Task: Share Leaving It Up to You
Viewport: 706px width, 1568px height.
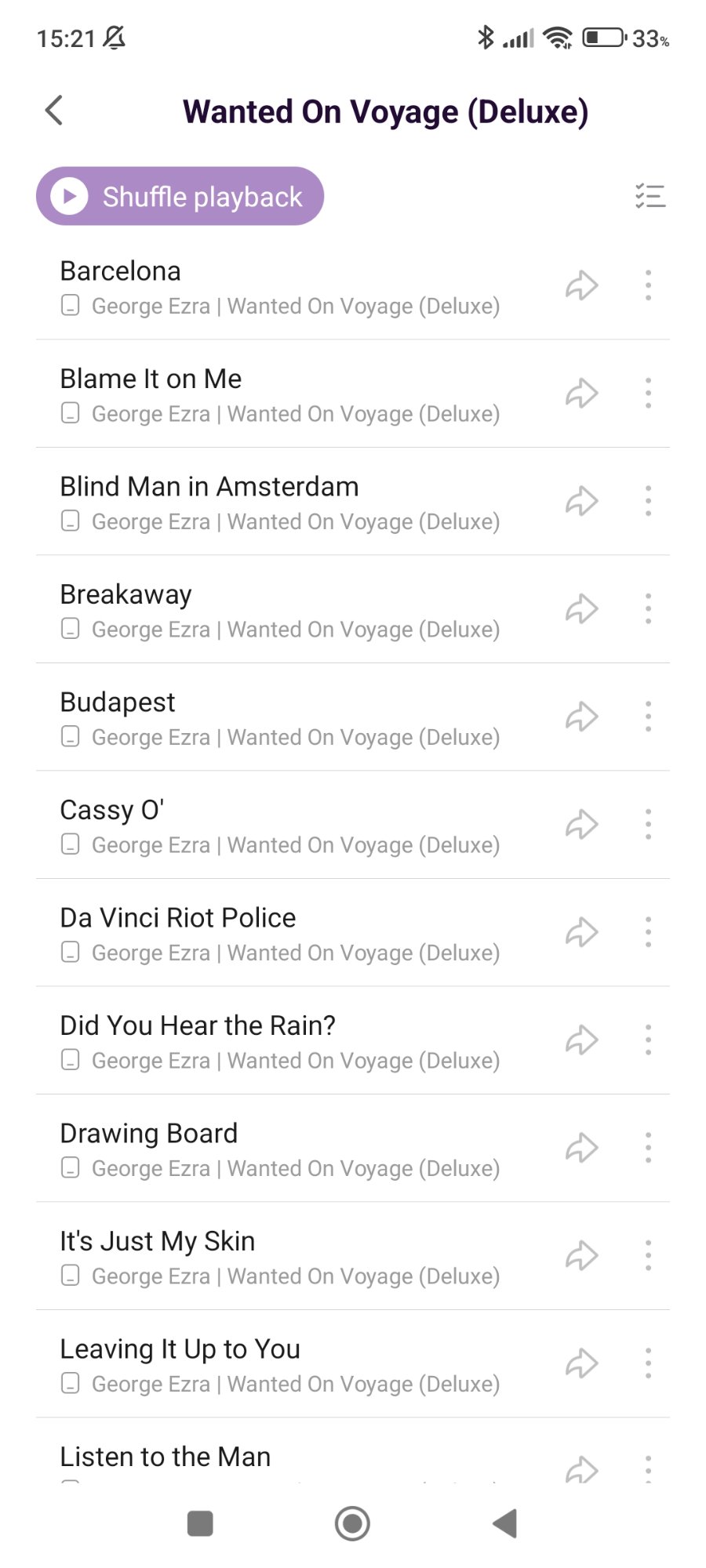Action: click(581, 1363)
